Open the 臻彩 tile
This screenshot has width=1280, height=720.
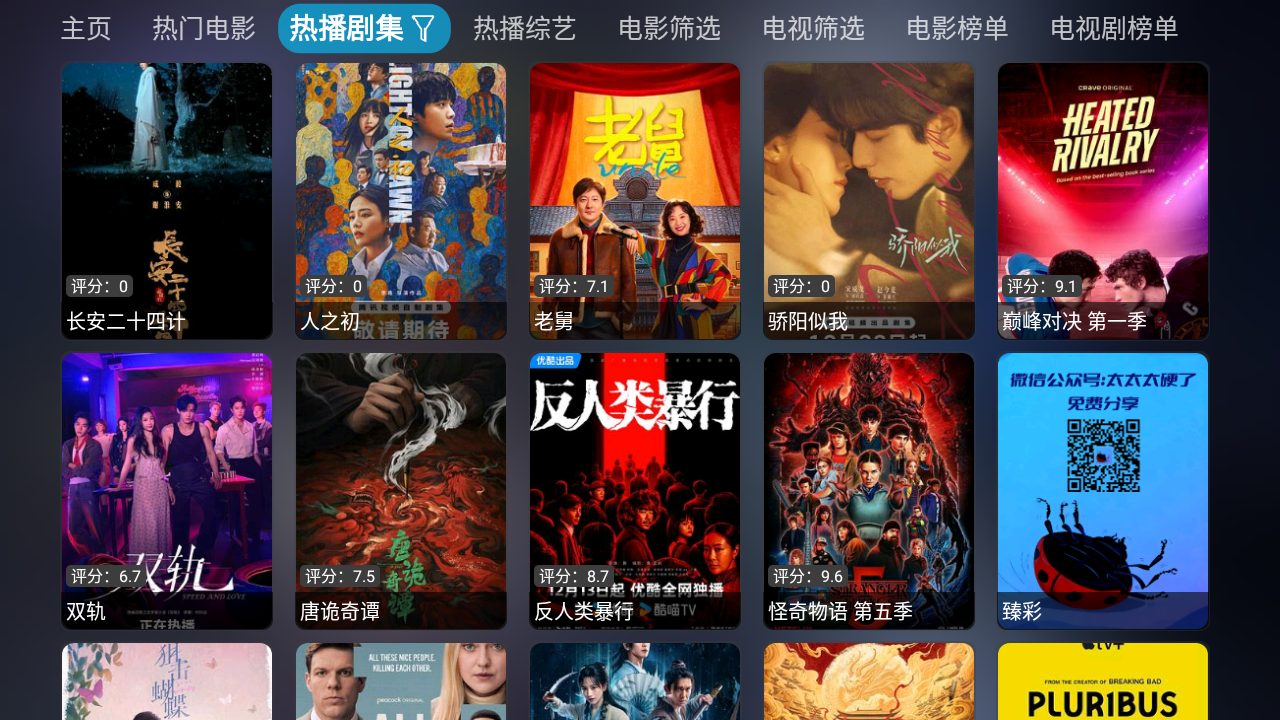[x=1103, y=490]
